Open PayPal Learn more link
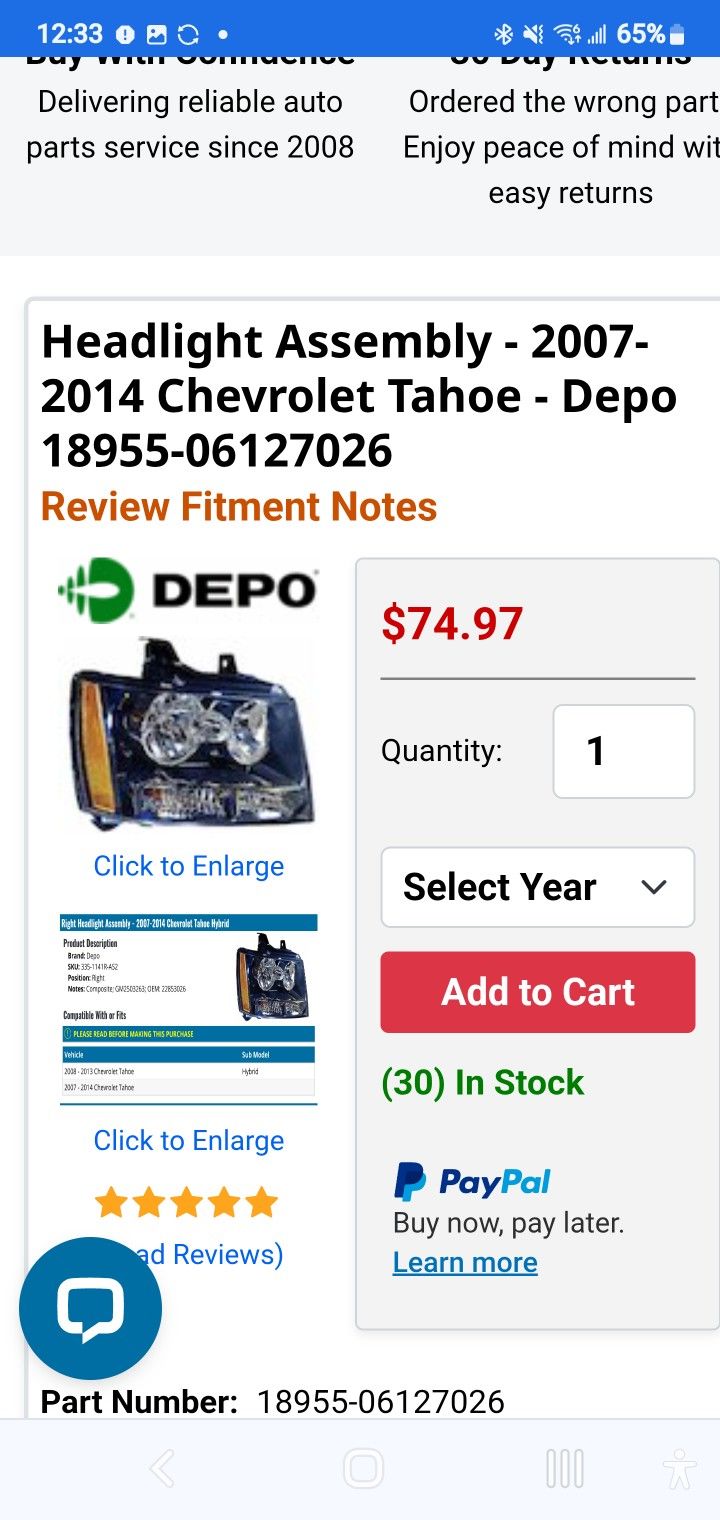 point(465,1263)
